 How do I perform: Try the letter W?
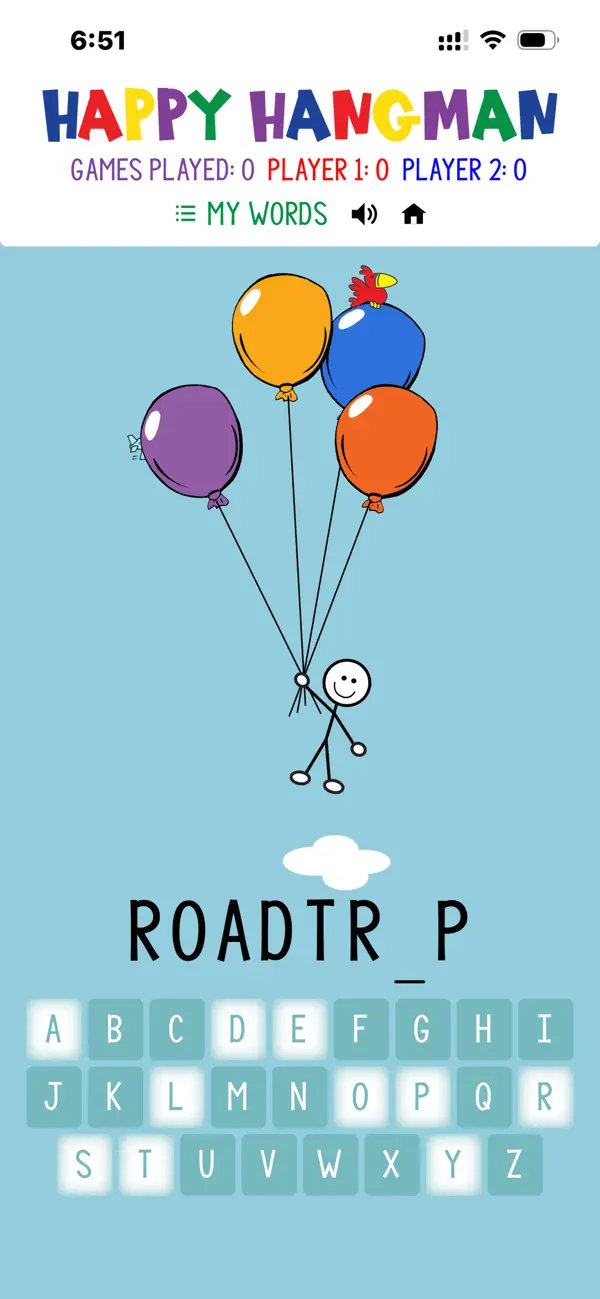click(x=330, y=1164)
